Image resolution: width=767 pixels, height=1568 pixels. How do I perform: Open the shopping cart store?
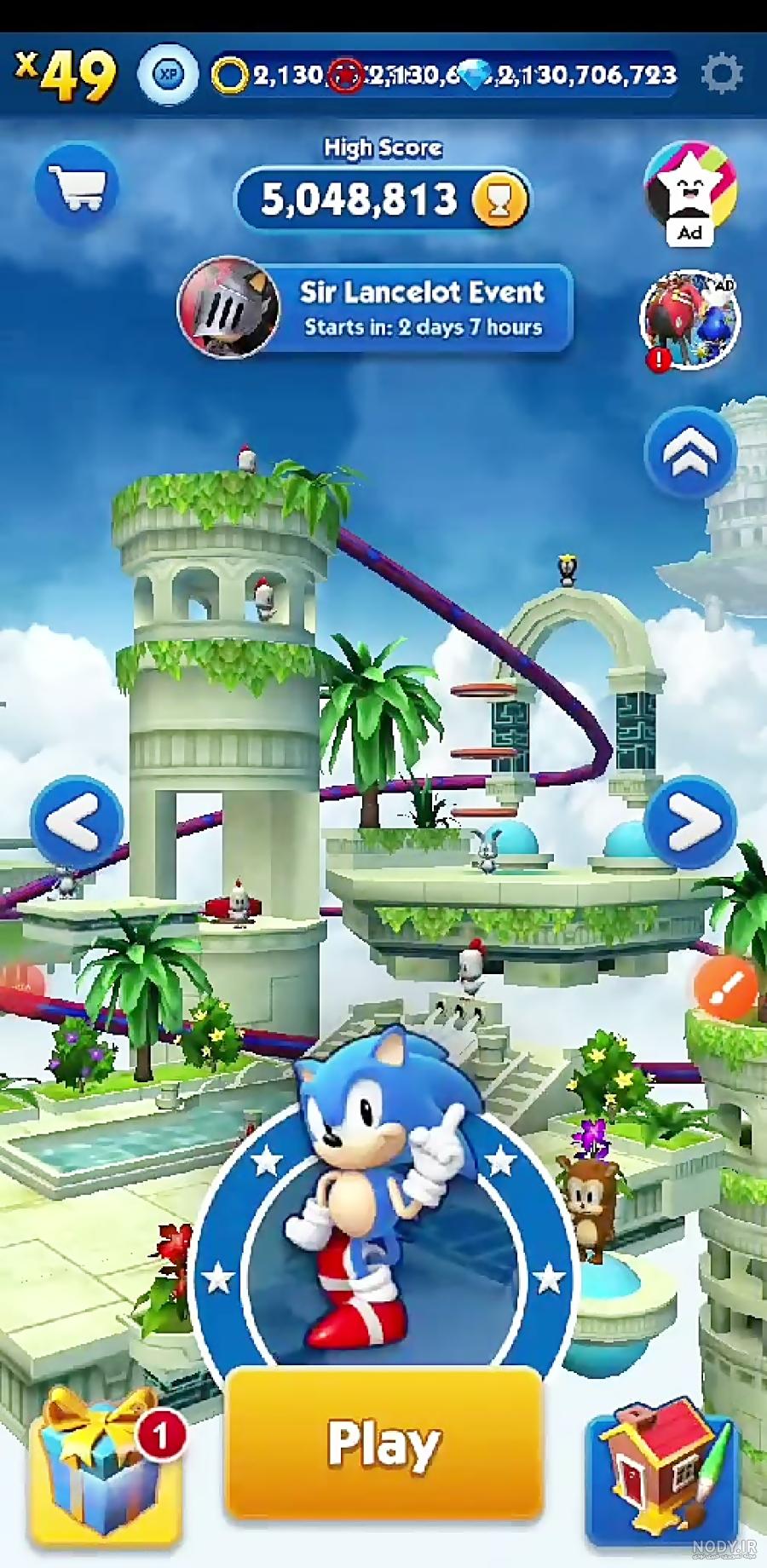point(77,185)
